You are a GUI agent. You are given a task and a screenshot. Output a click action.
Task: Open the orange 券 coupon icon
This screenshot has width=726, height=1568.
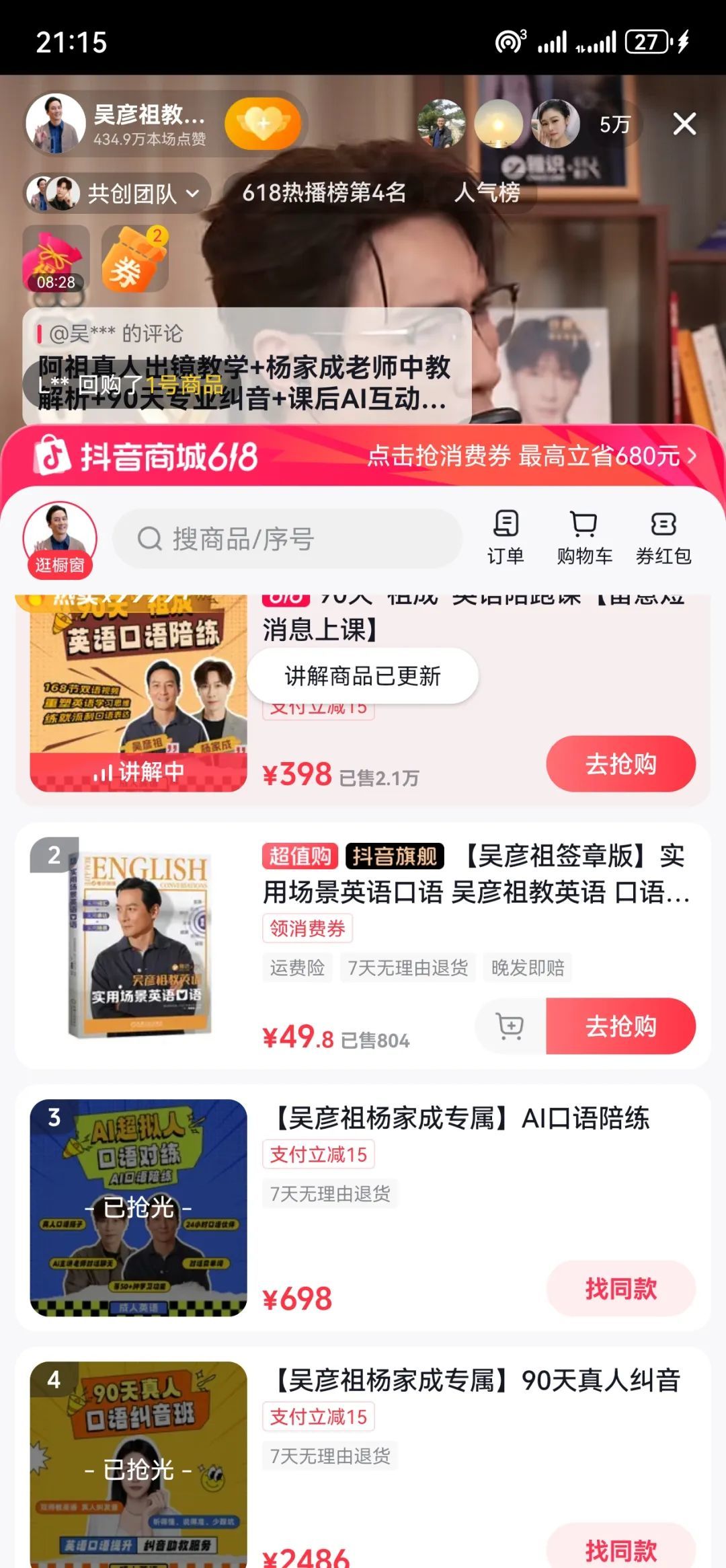134,259
